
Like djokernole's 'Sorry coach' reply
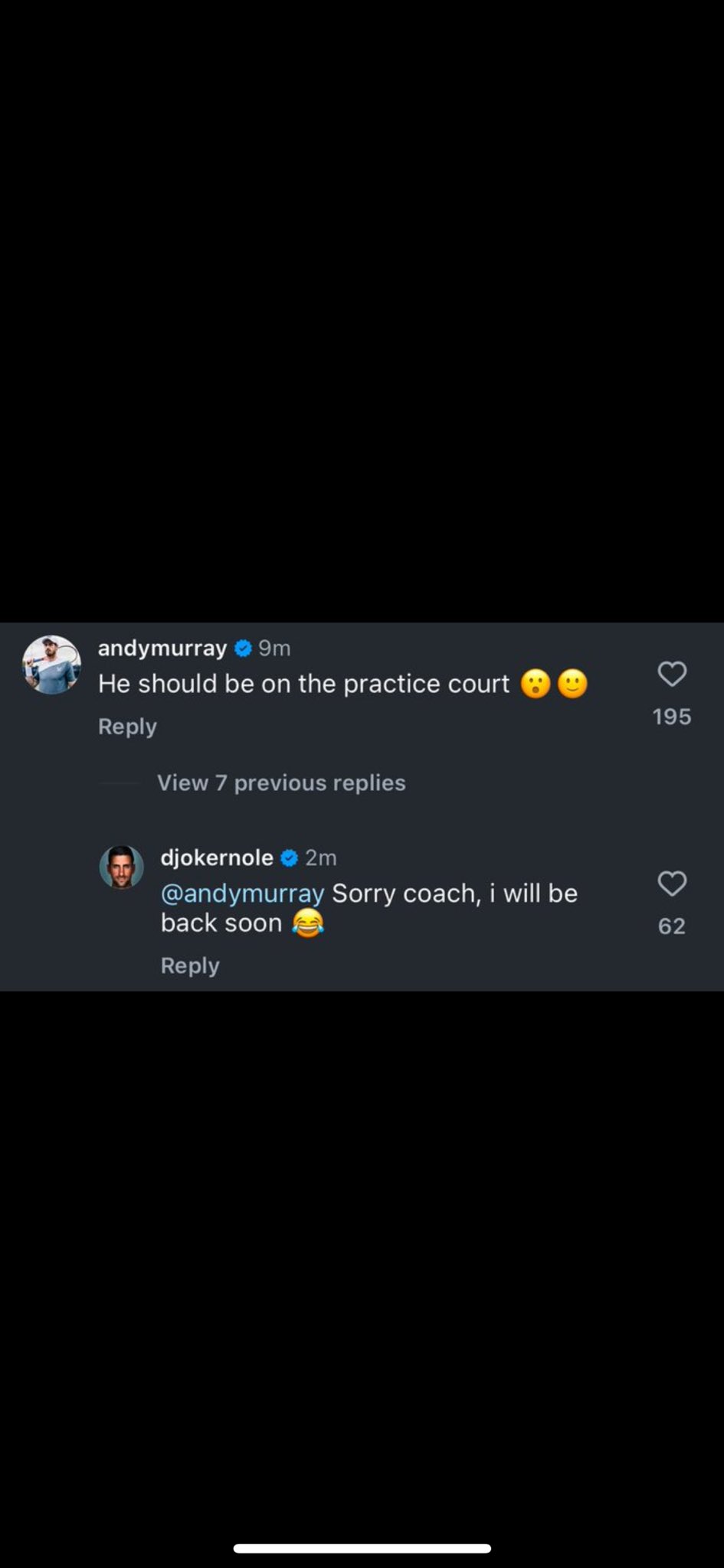[672, 884]
